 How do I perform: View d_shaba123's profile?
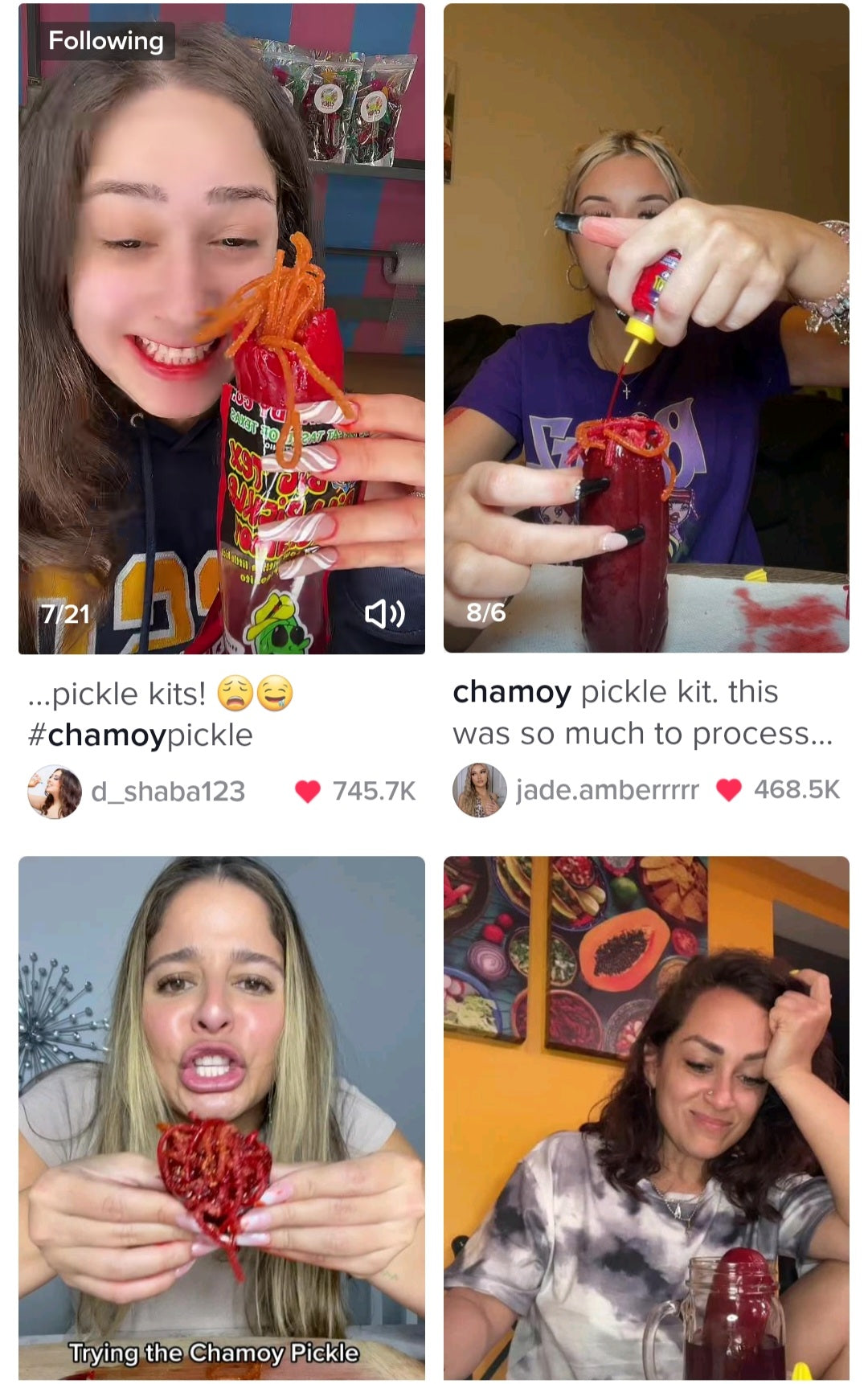[168, 792]
